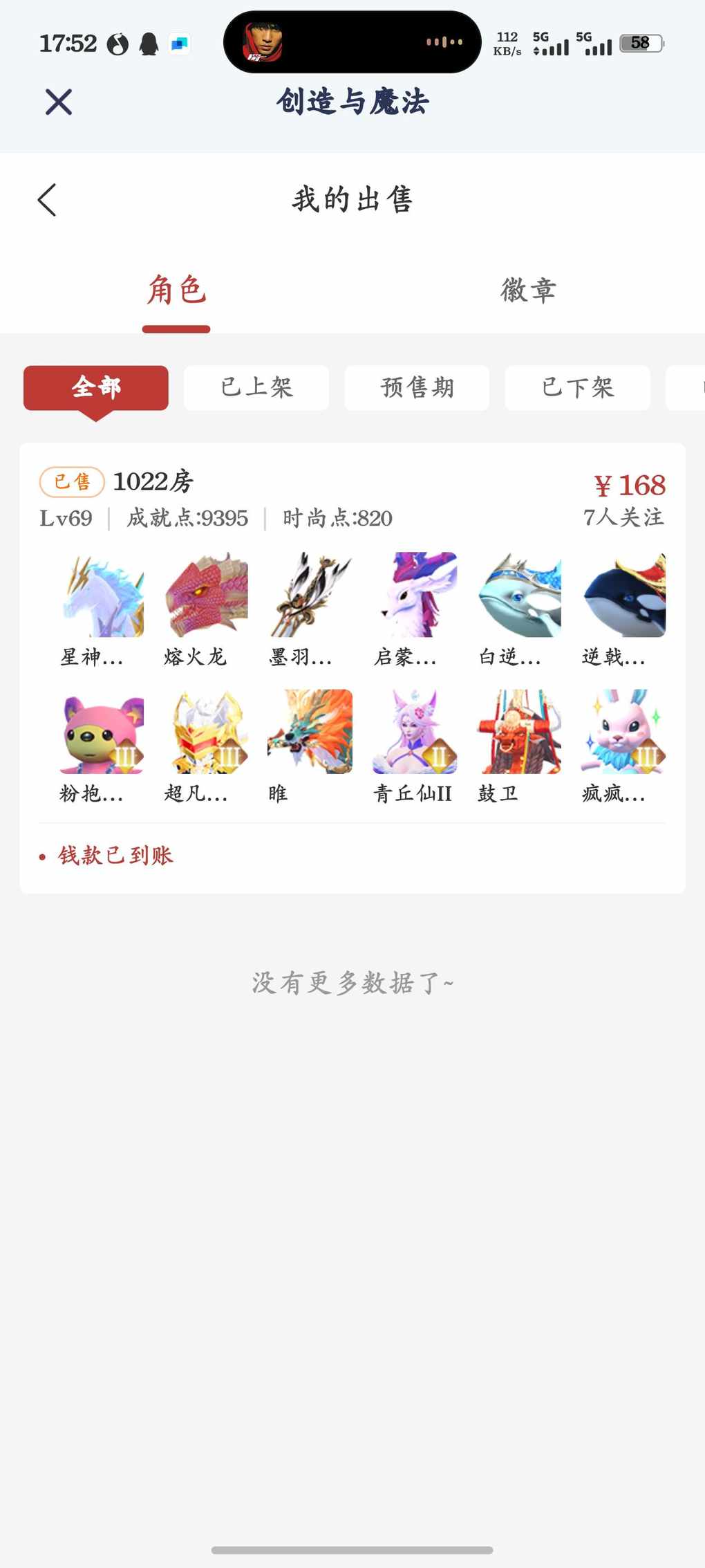Go back from 我的出售
The image size is (705, 1568).
click(47, 201)
